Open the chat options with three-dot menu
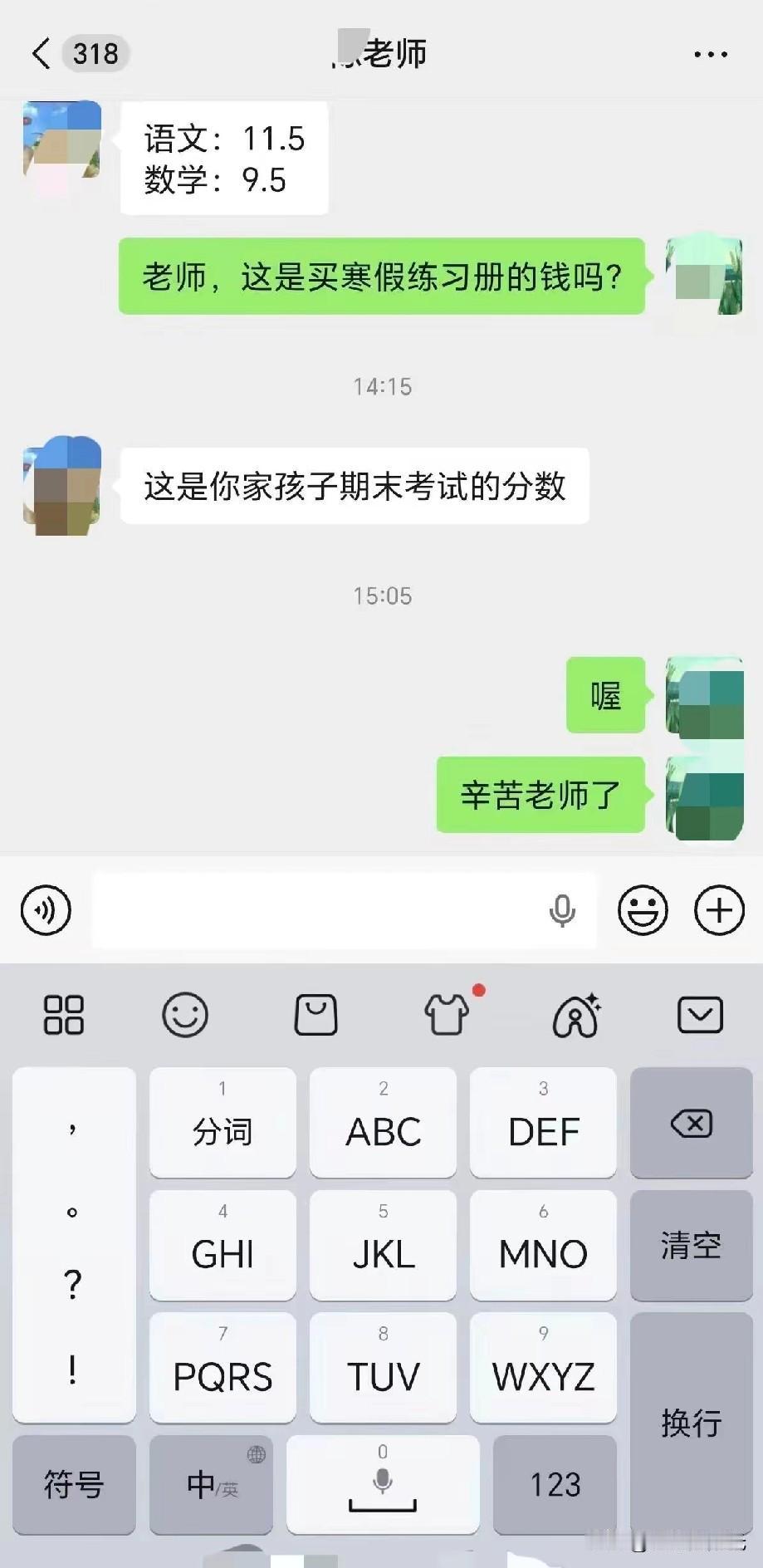763x1568 pixels. pyautogui.click(x=712, y=53)
